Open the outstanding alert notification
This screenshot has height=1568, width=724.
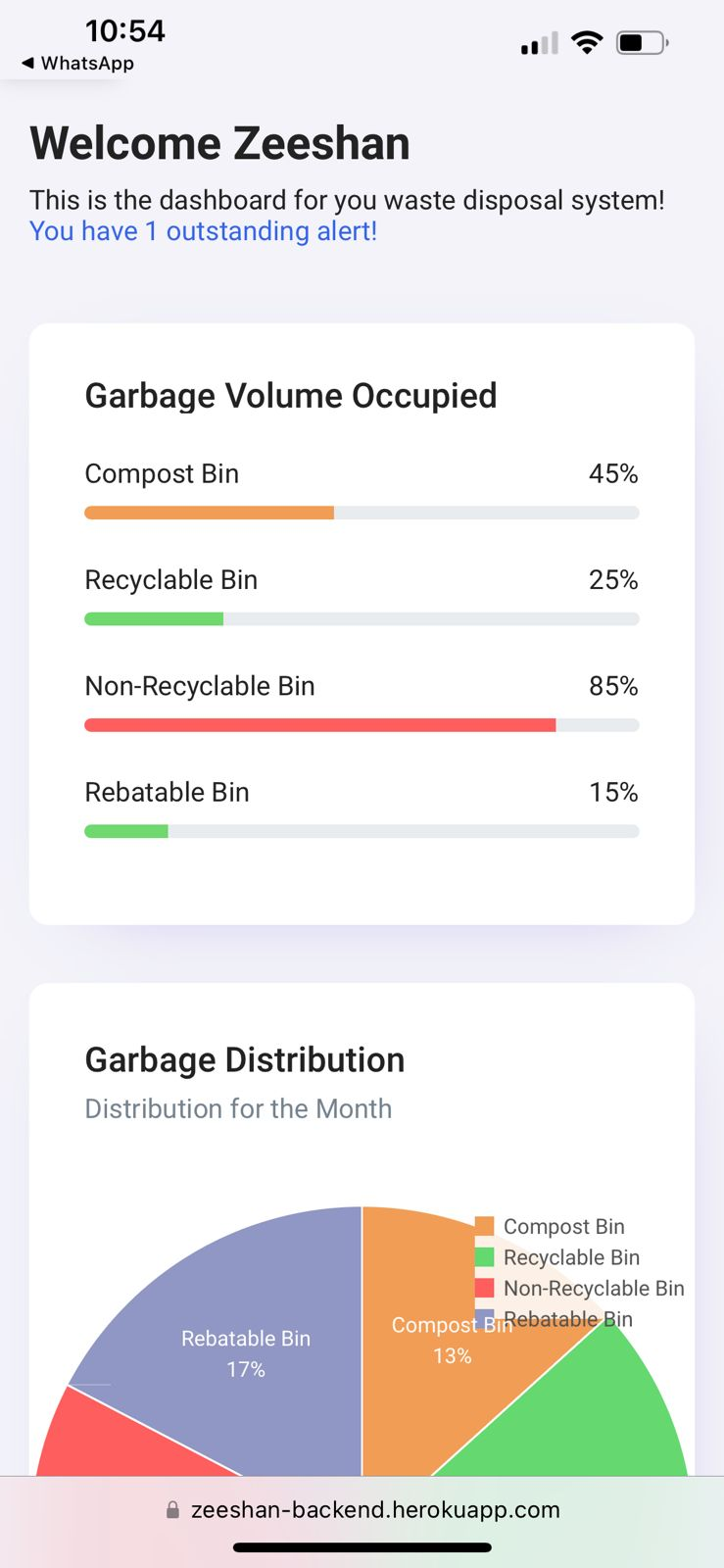pos(203,231)
